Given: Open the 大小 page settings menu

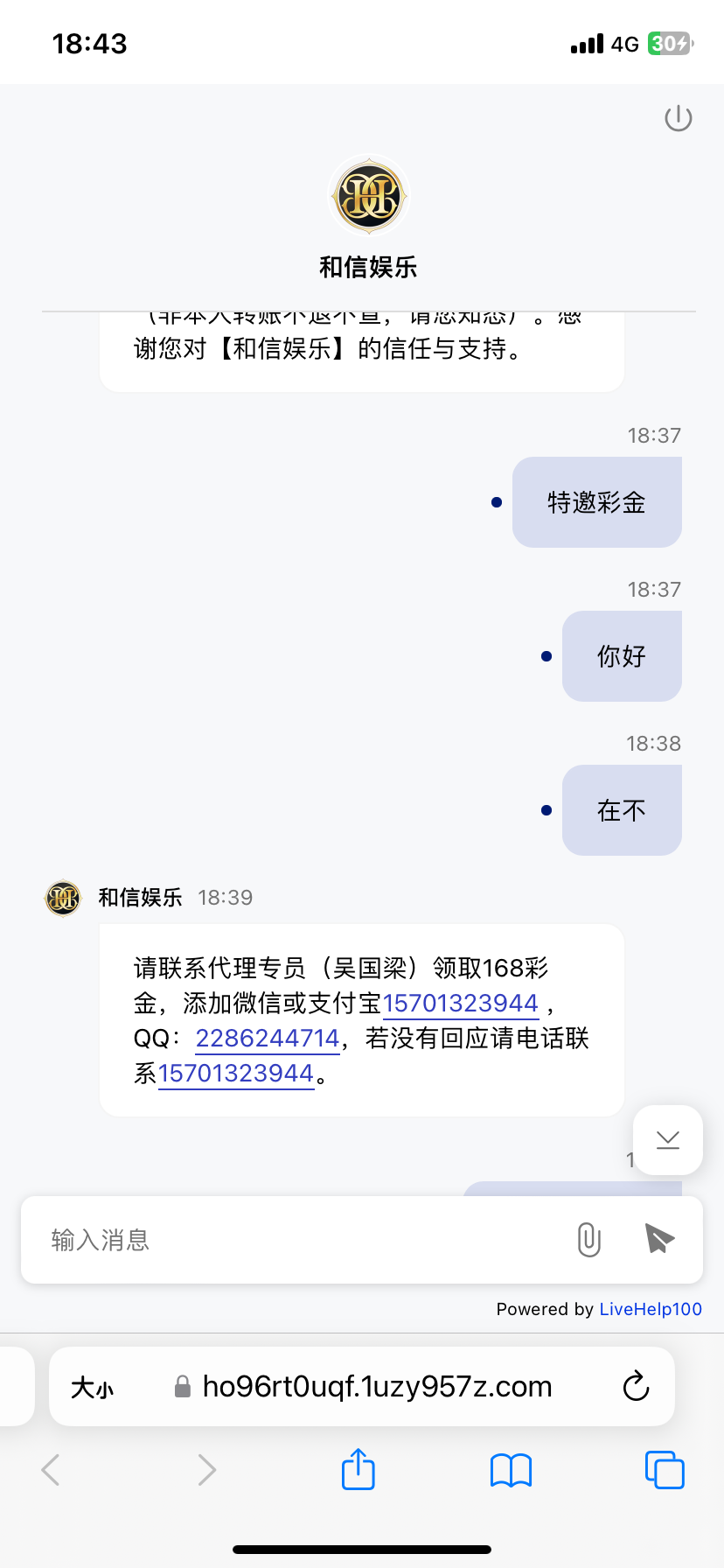Looking at the screenshot, I should [x=93, y=1388].
